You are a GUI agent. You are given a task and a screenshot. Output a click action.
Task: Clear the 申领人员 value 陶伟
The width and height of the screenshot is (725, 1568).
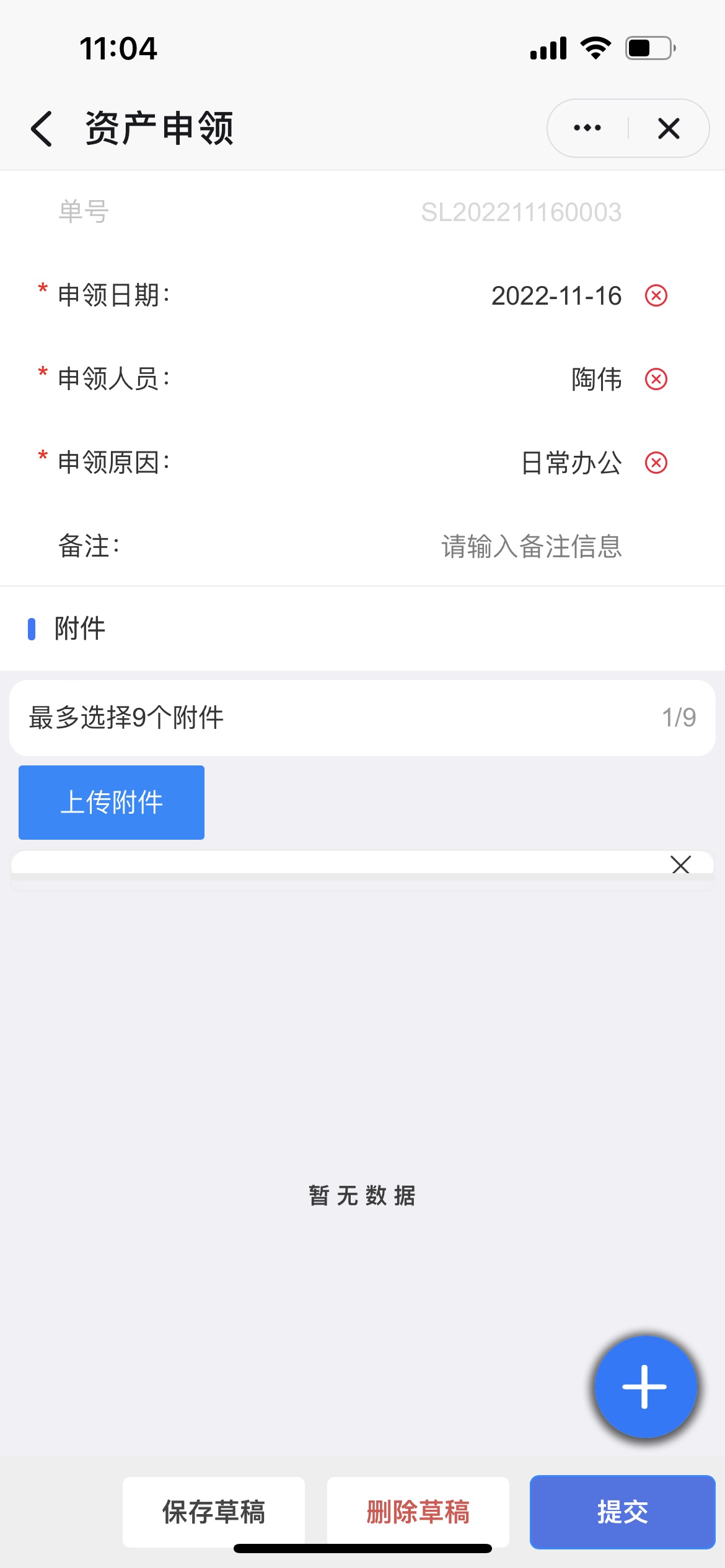point(656,378)
